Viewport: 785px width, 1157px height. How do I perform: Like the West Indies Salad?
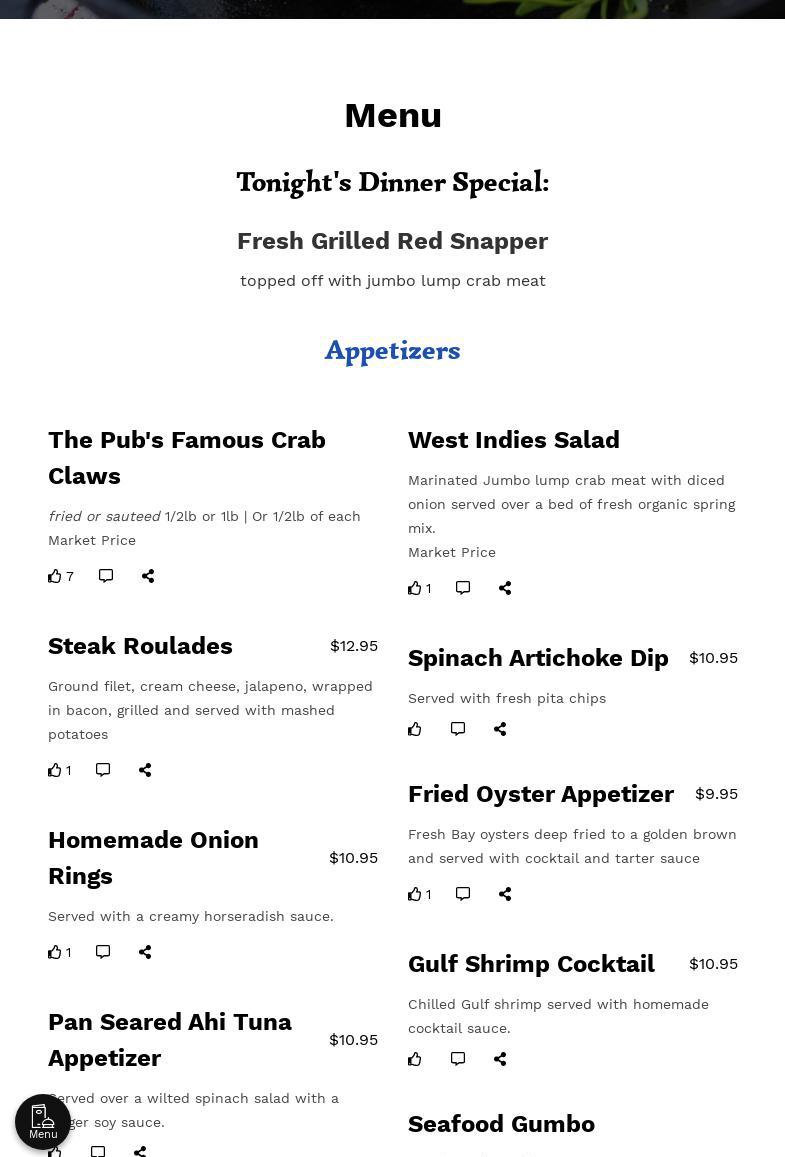(415, 588)
